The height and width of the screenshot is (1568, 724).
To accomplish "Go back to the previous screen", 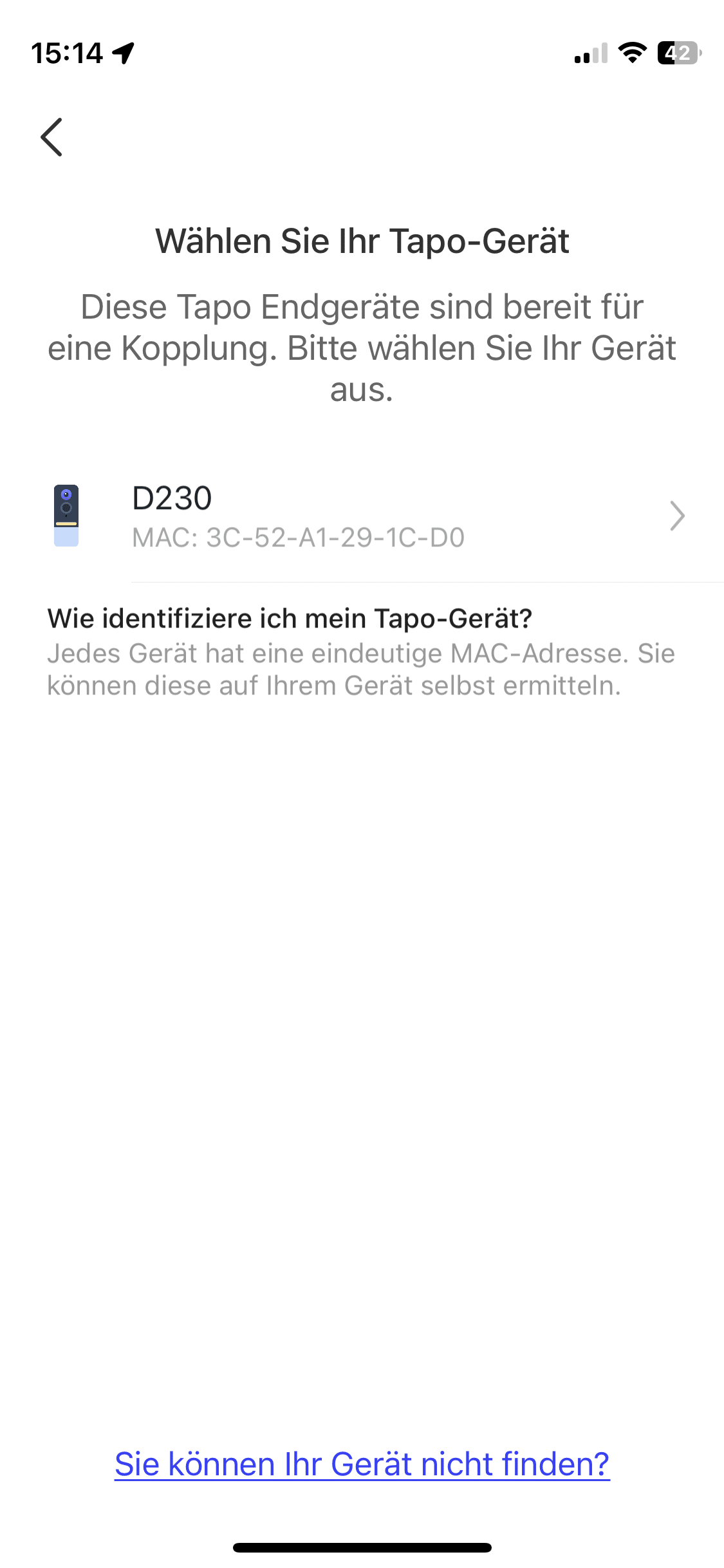I will [51, 137].
